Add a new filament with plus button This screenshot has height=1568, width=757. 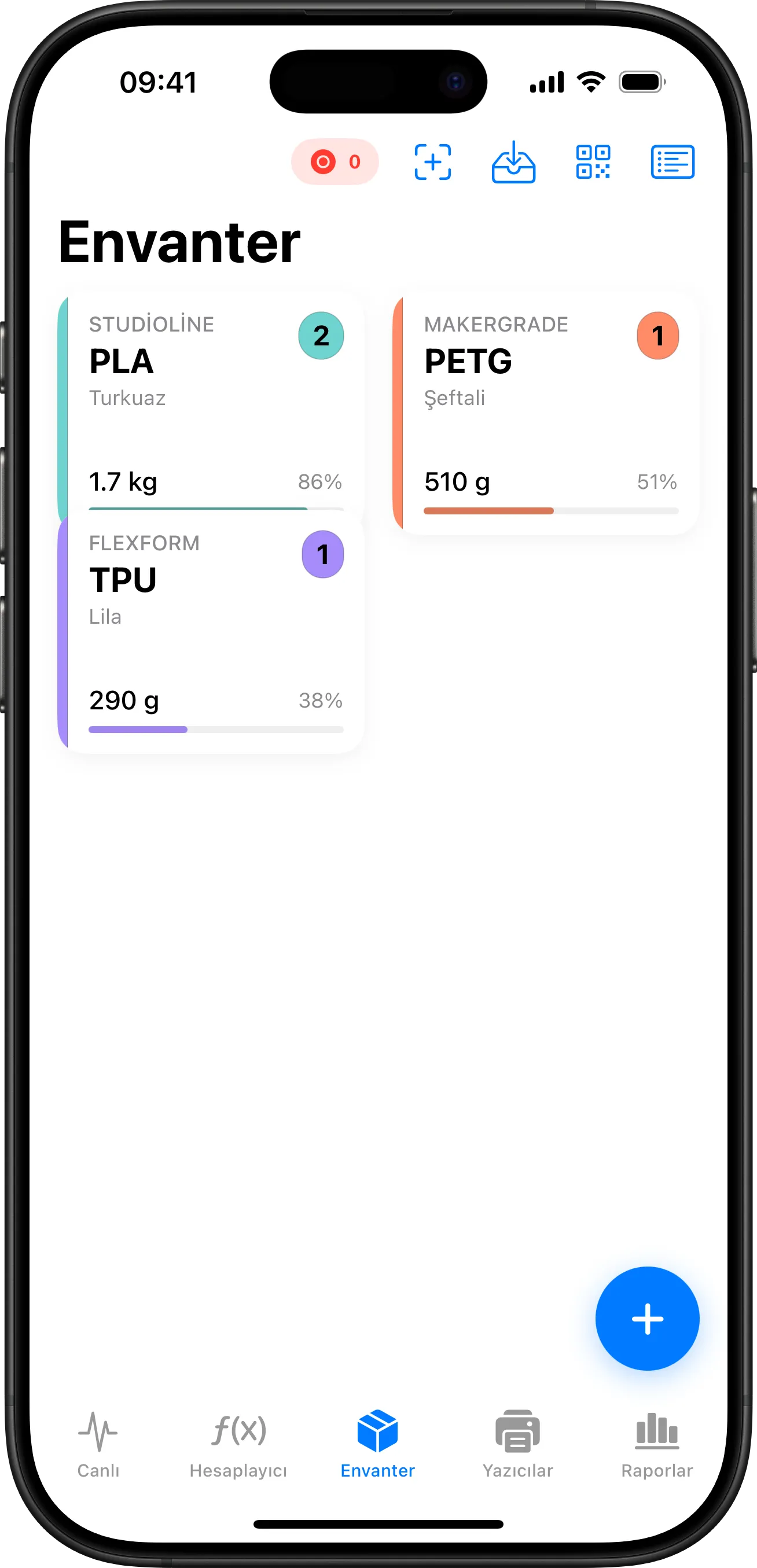click(648, 1319)
